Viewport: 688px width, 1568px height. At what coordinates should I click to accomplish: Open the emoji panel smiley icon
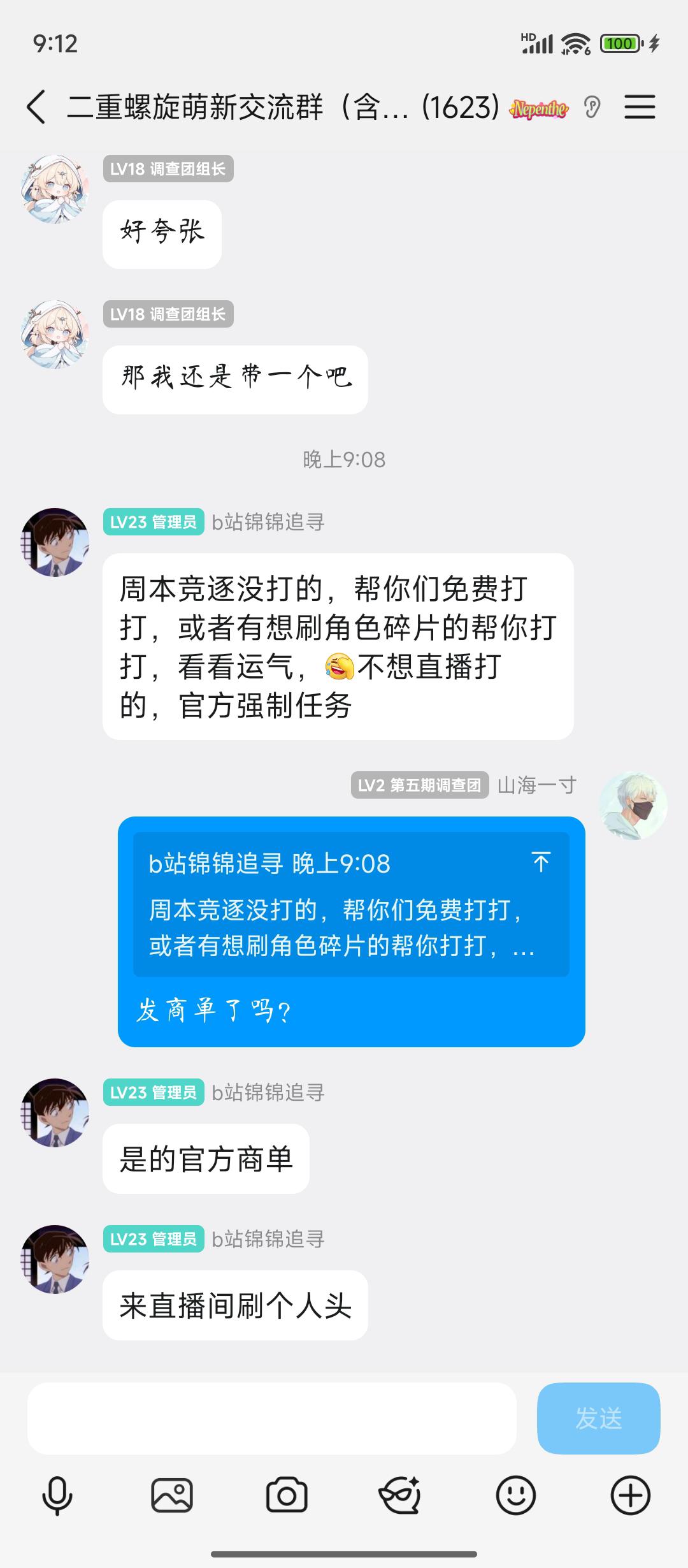(x=515, y=1495)
